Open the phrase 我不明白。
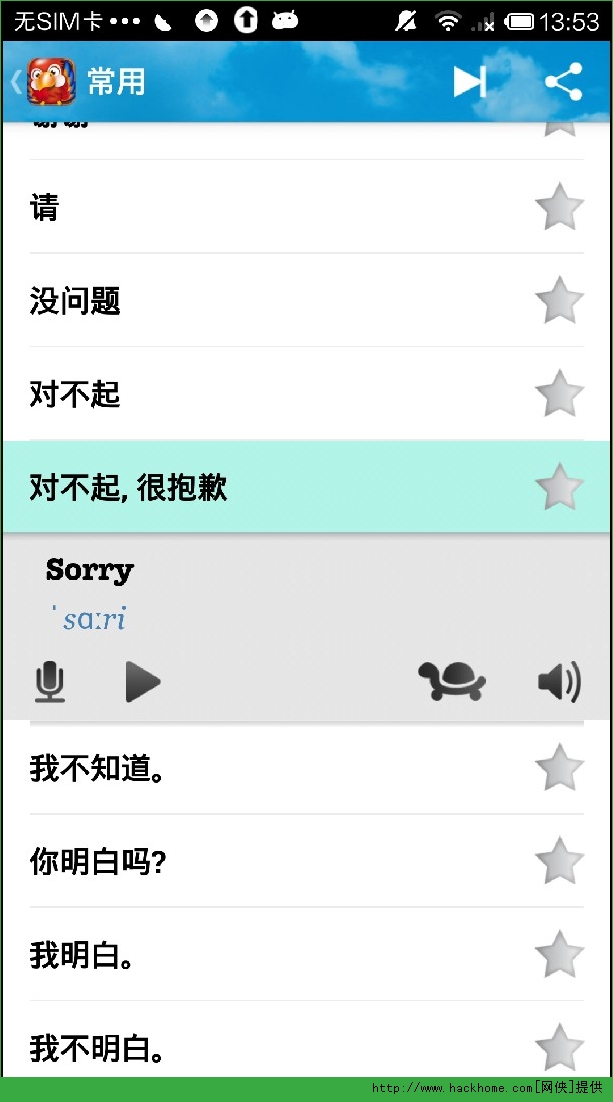This screenshot has width=613, height=1102. click(x=97, y=1048)
